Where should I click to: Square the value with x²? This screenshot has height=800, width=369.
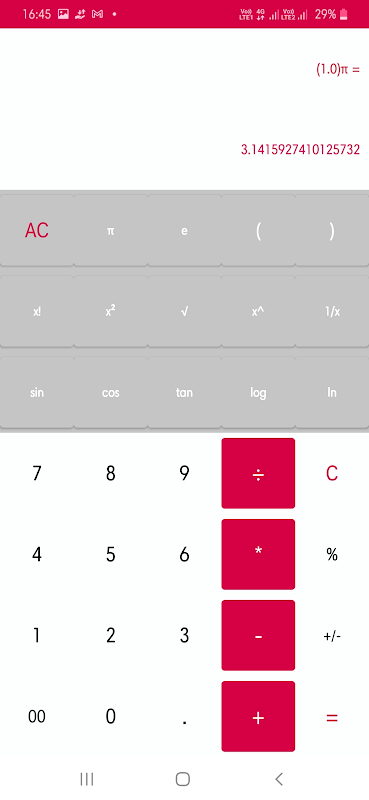coord(110,312)
